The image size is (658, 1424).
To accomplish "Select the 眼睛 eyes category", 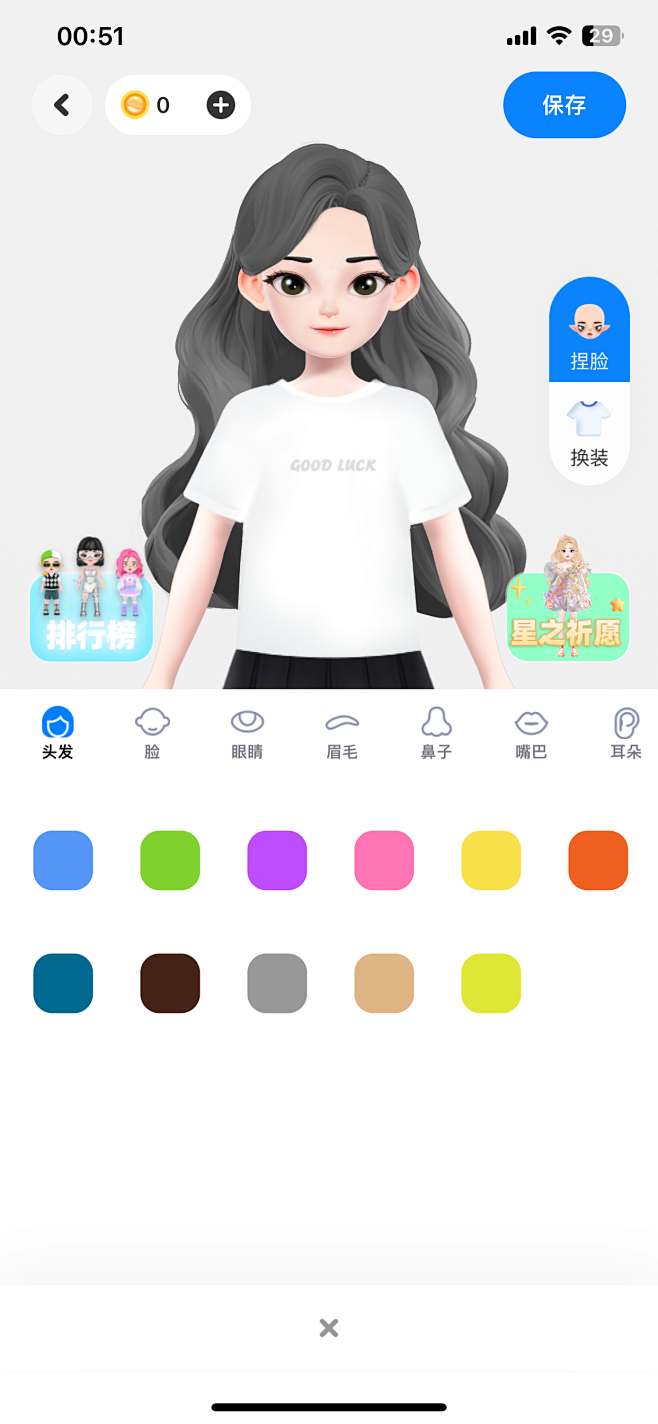I will [x=247, y=733].
